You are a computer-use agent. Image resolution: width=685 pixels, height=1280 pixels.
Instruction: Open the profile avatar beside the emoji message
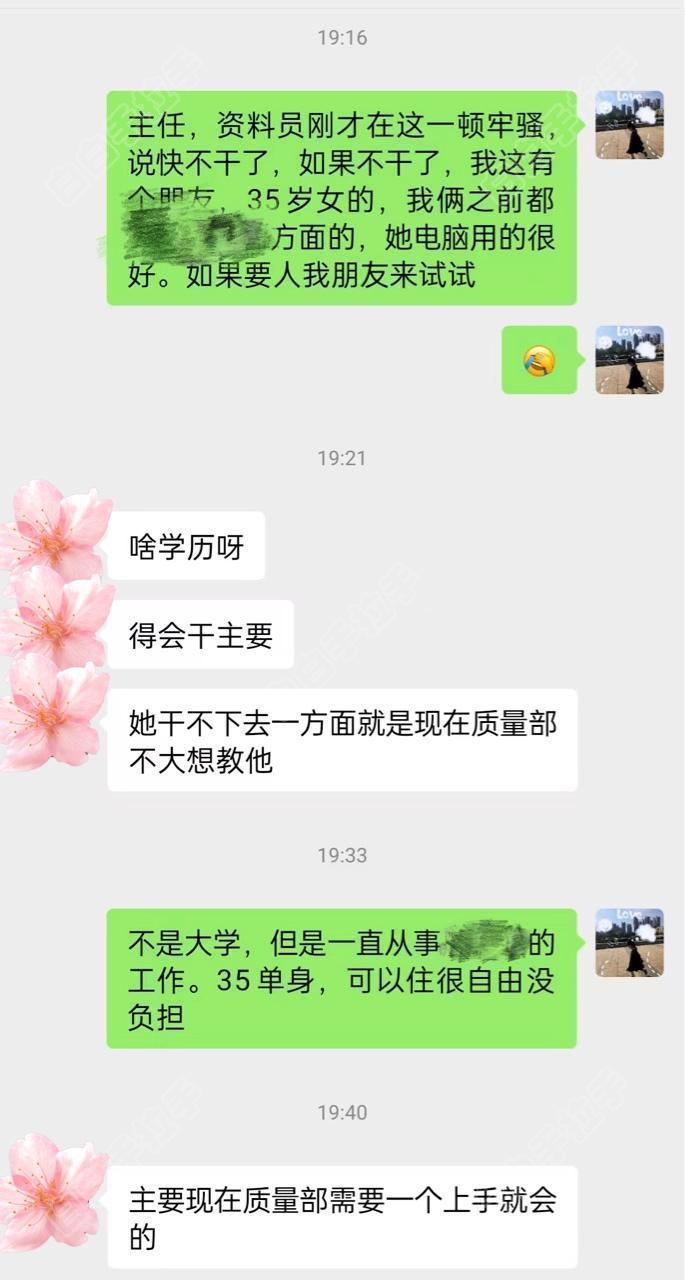629,359
